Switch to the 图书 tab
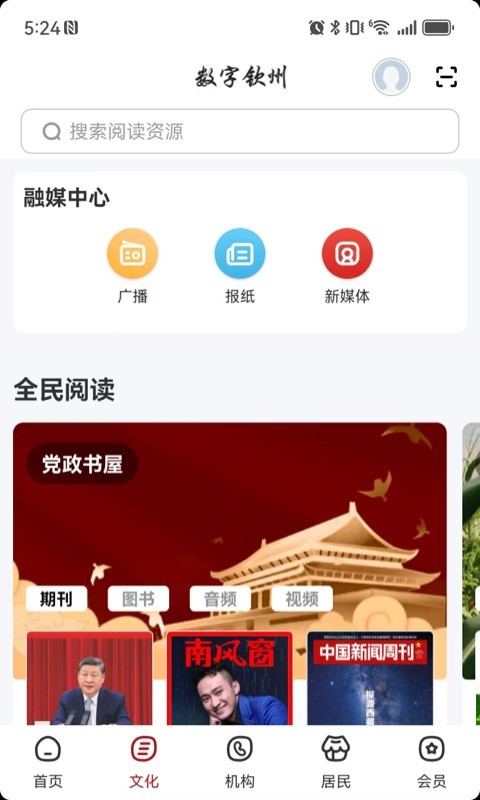480x800 pixels. 138,599
